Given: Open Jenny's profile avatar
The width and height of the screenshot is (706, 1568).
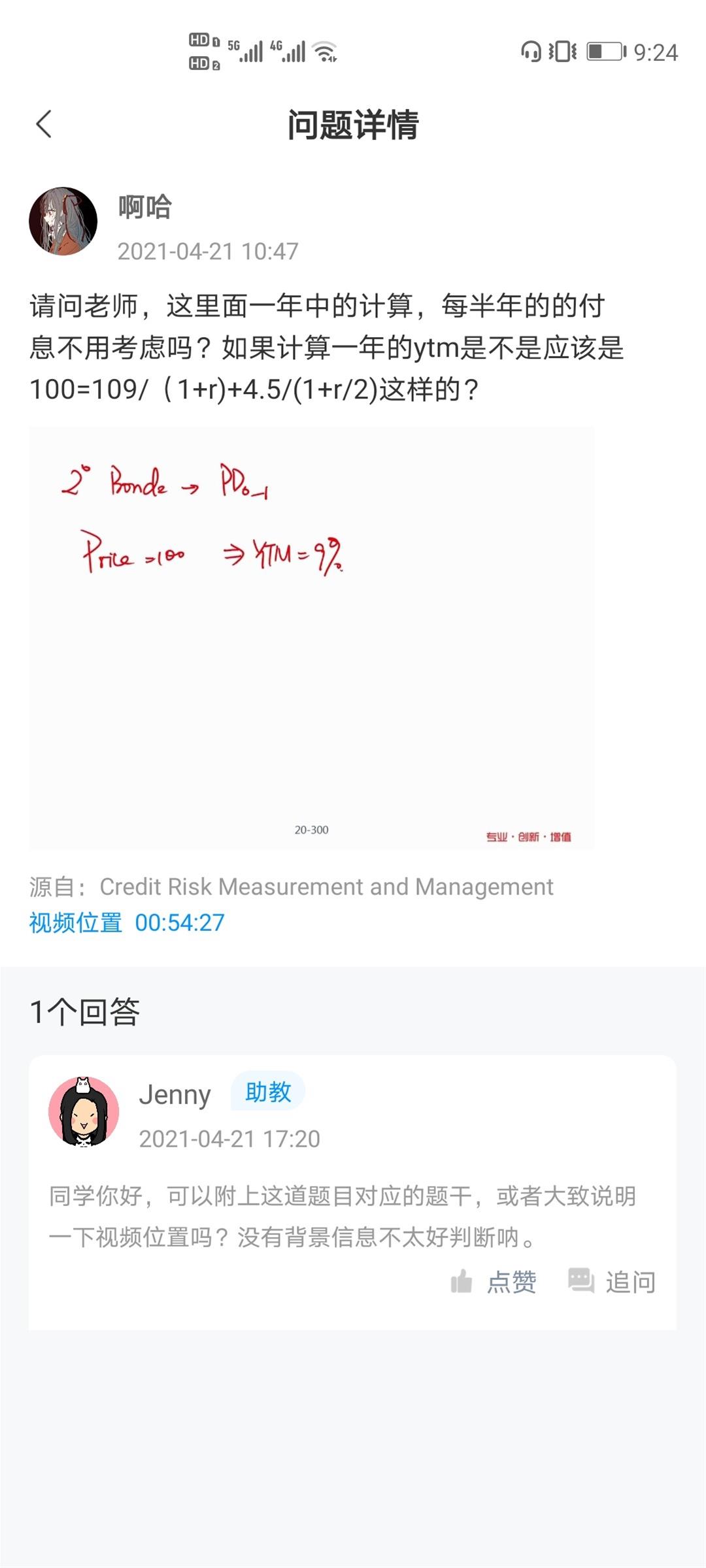Looking at the screenshot, I should click(84, 1112).
